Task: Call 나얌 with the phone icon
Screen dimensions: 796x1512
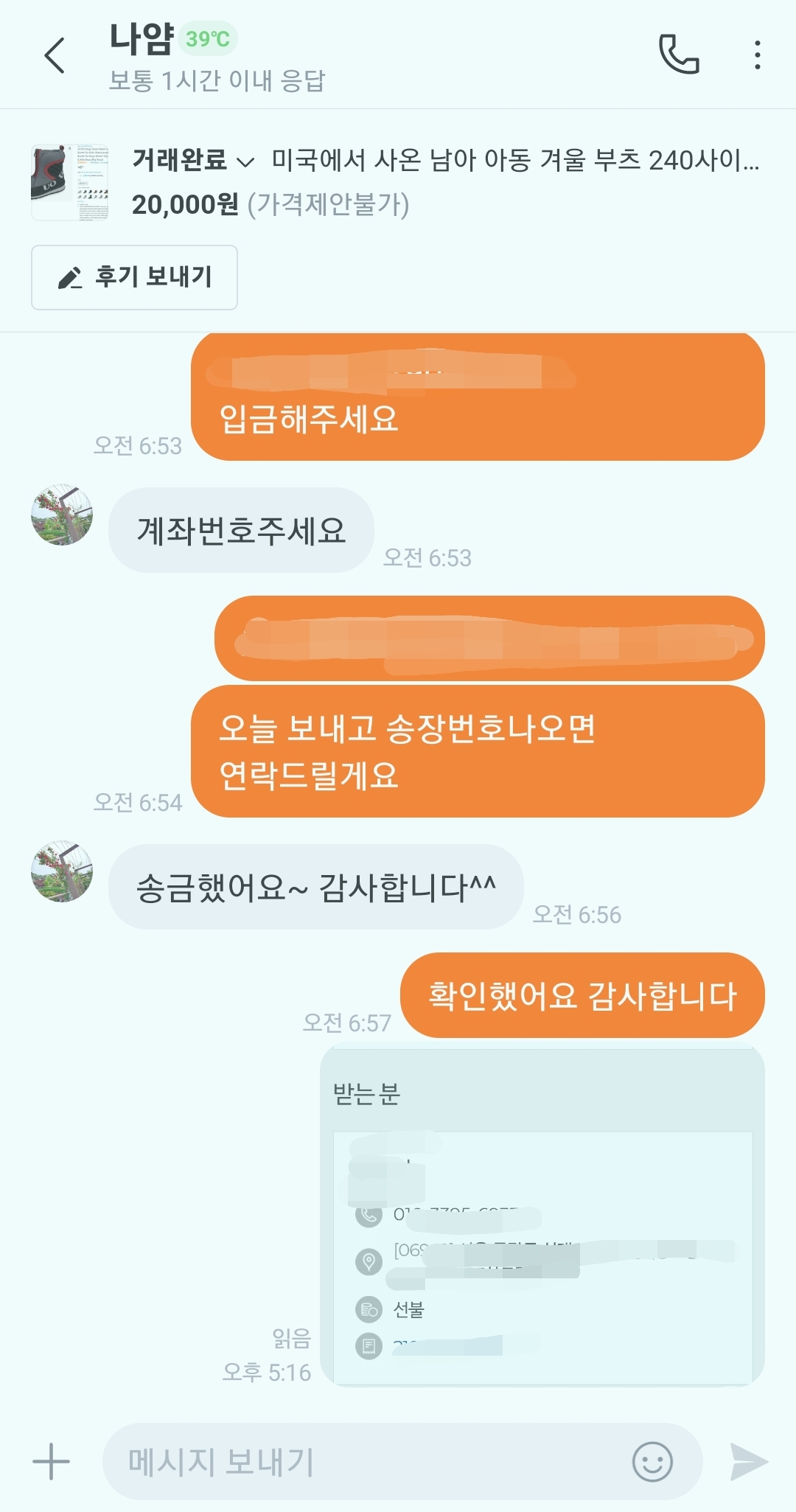Action: pyautogui.click(x=679, y=55)
